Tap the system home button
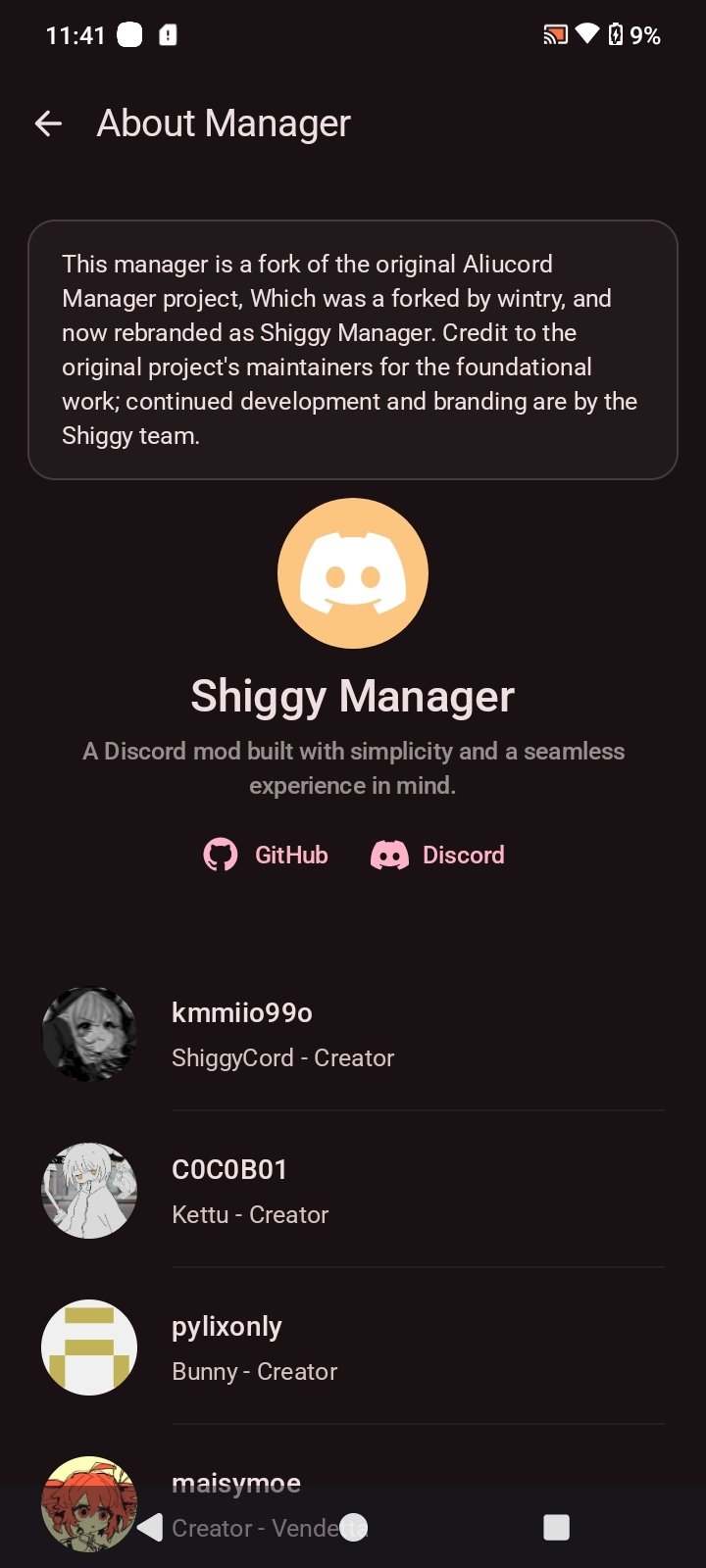Screen dimensions: 706x1568 (x=354, y=1527)
